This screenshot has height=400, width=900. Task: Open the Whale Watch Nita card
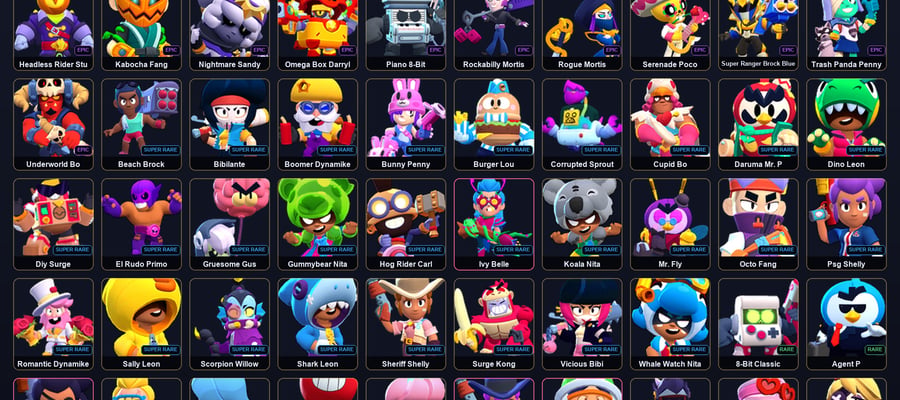click(670, 324)
